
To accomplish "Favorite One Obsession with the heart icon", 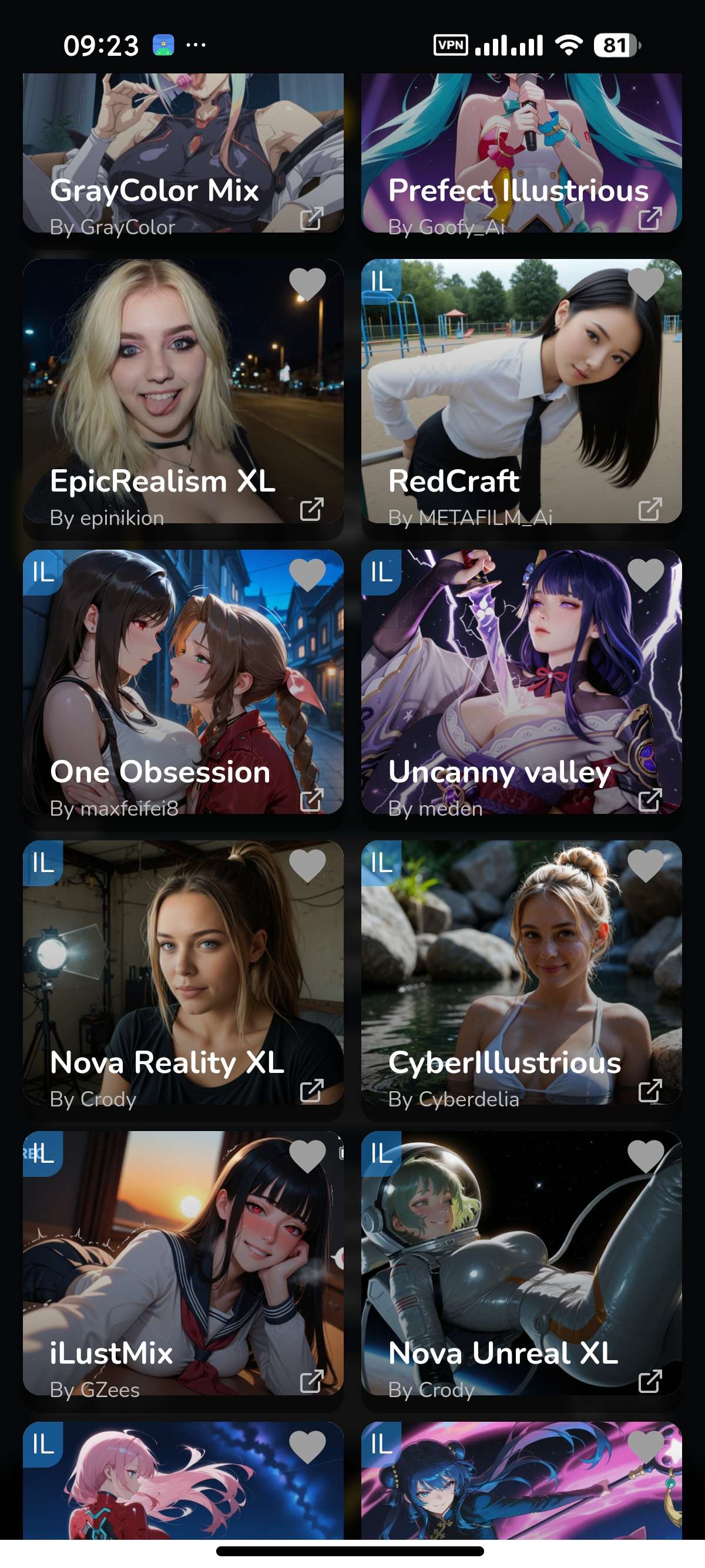I will [307, 574].
